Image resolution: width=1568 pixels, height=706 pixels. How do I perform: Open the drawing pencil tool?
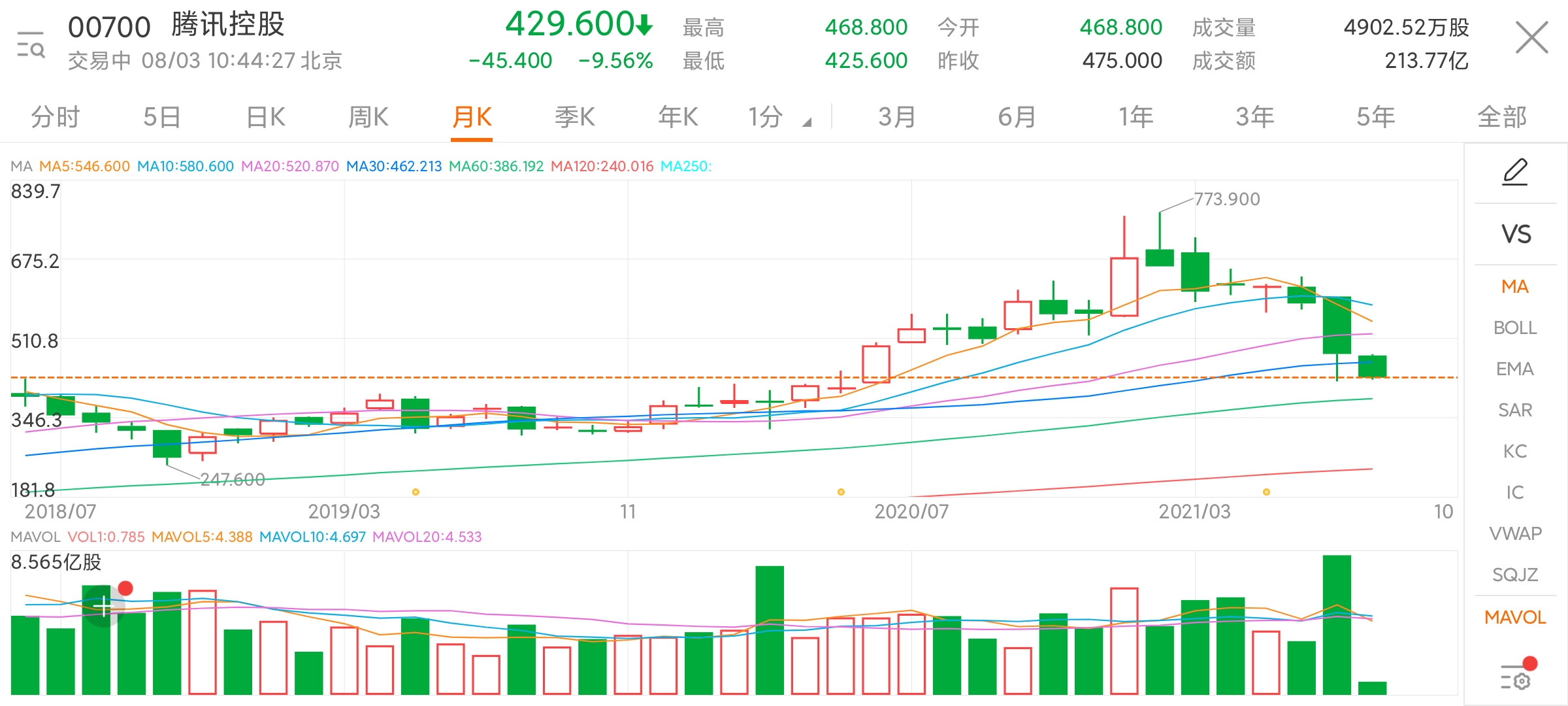point(1515,173)
